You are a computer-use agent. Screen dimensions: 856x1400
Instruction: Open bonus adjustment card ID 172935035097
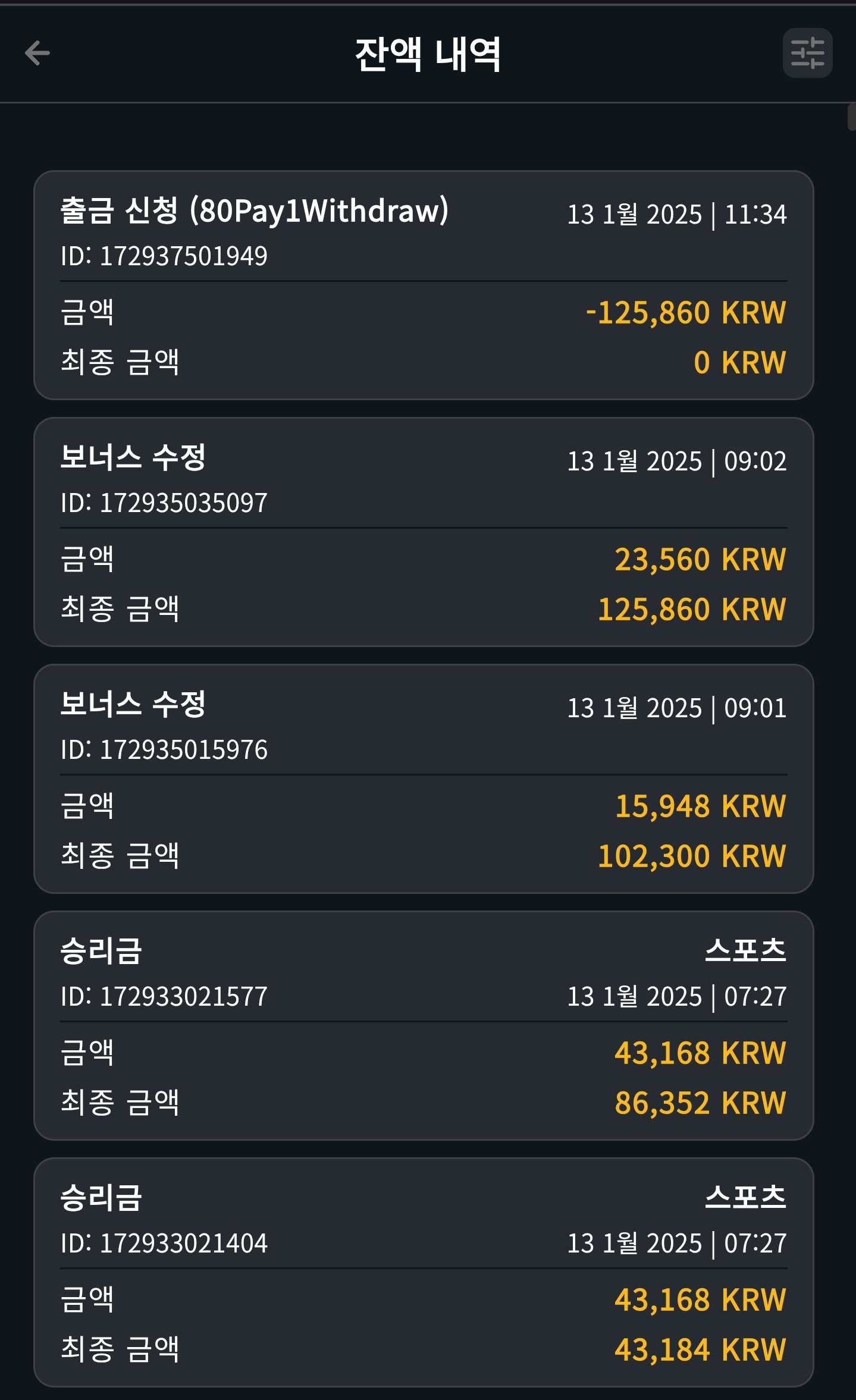coord(424,532)
